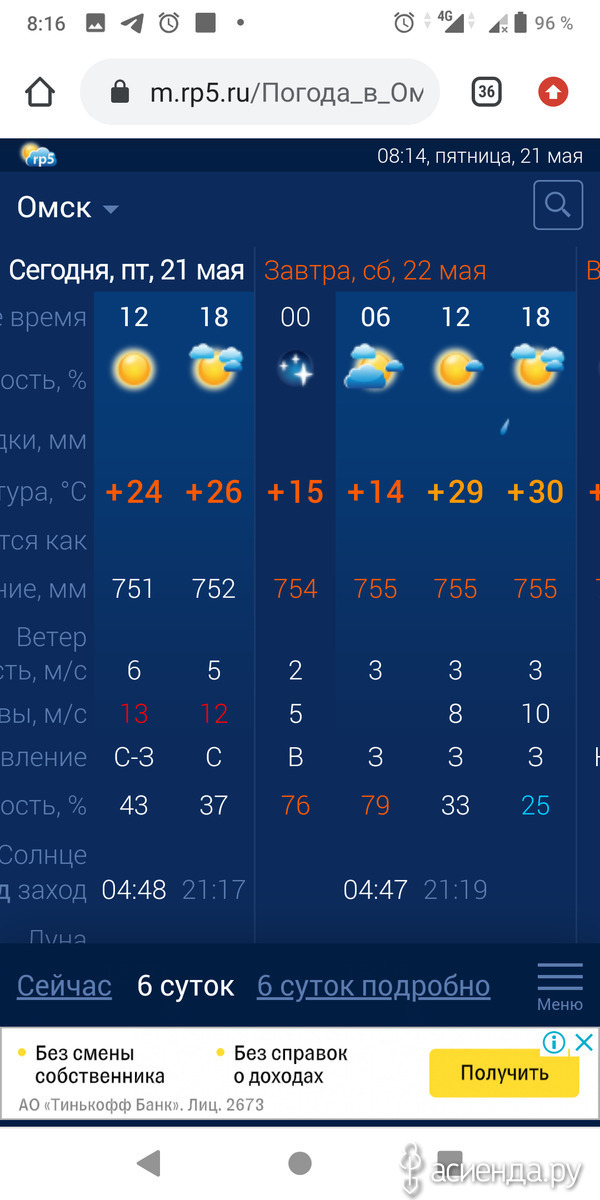Tap the red browser update icon
Screen dimensions: 600x1200
click(553, 93)
